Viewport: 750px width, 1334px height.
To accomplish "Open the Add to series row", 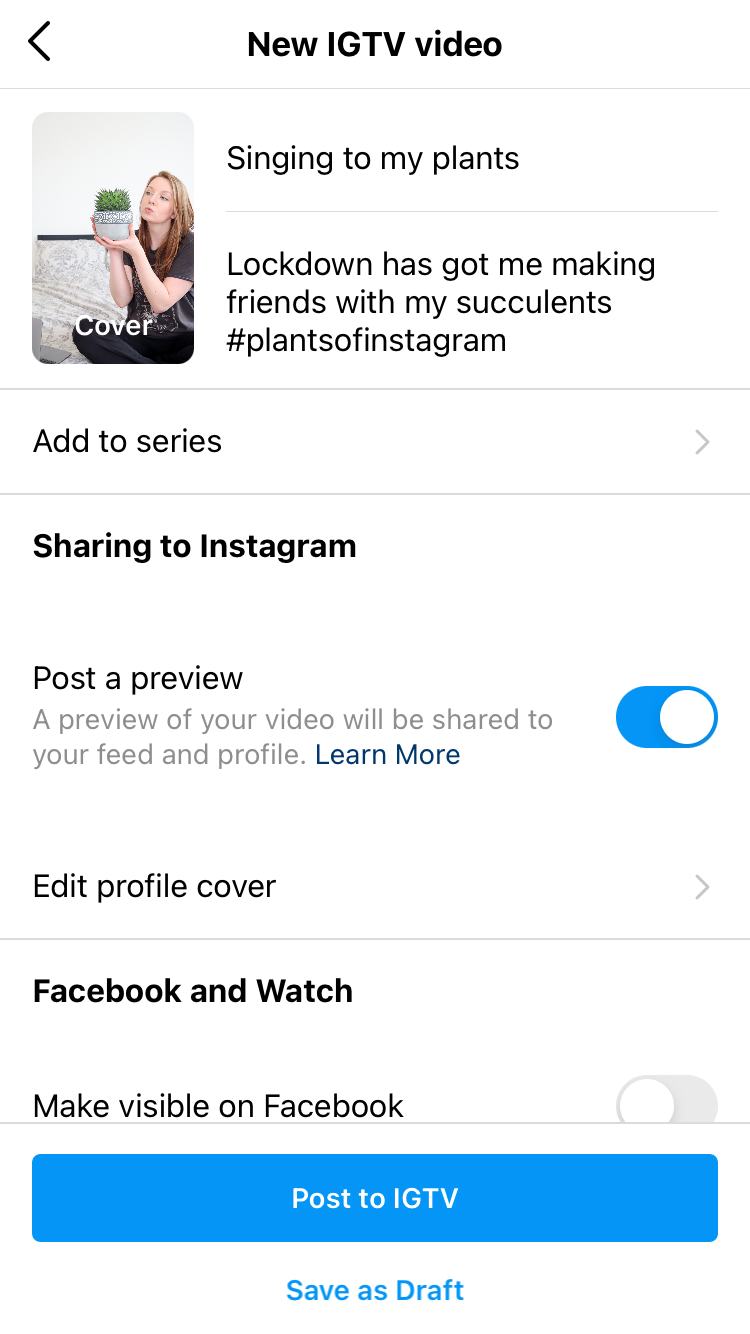I will tap(375, 441).
